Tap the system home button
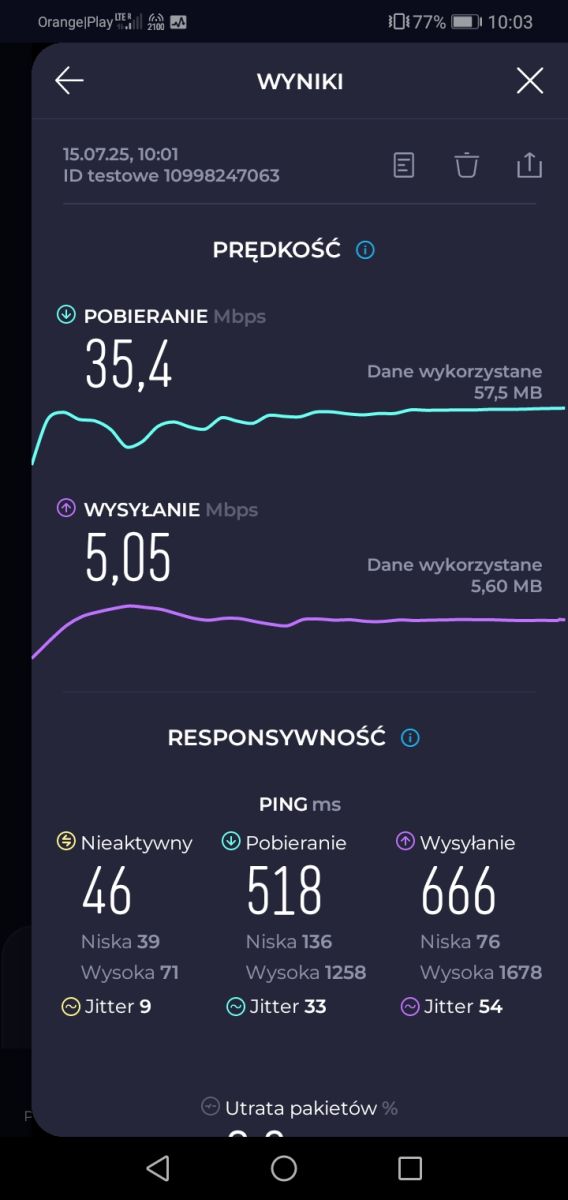Screen dimensions: 568x1200 (284, 1167)
